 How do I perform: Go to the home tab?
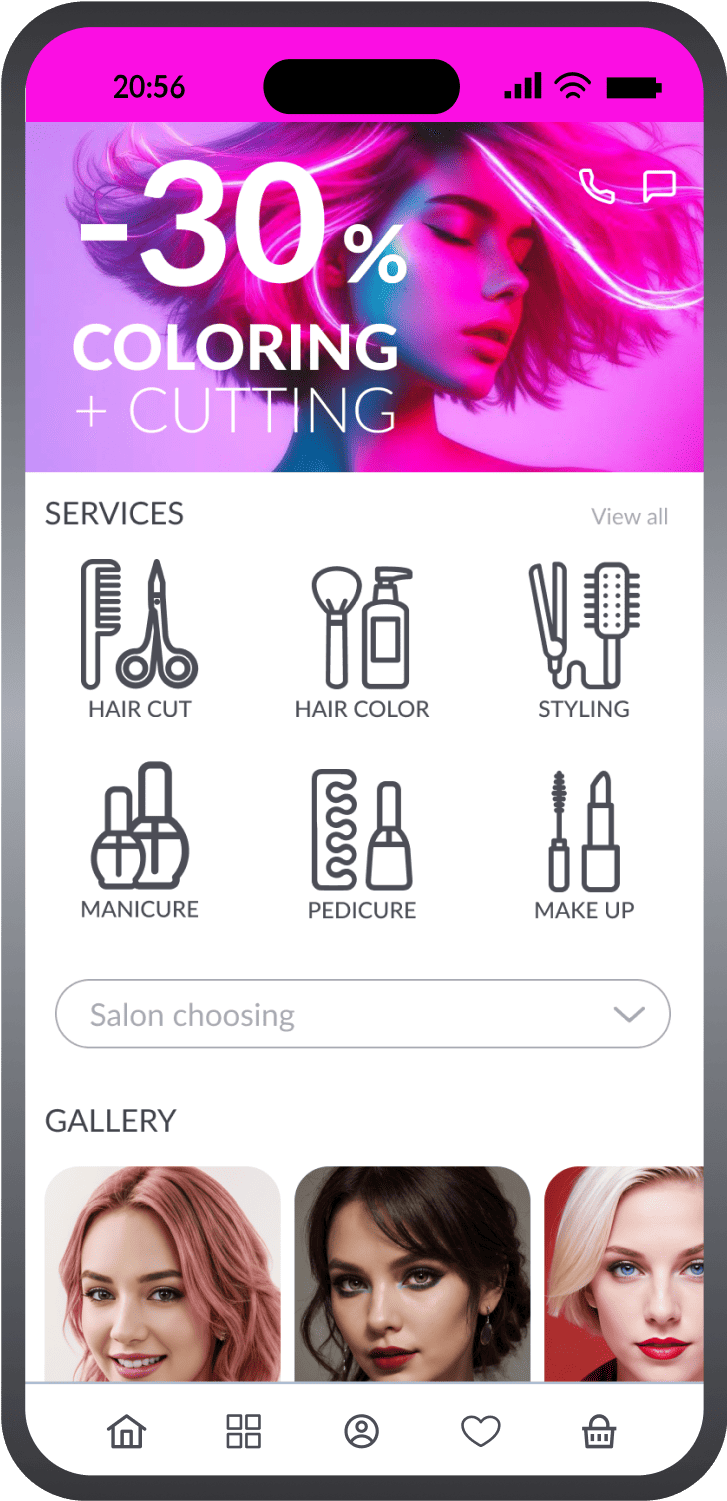pyautogui.click(x=126, y=1431)
